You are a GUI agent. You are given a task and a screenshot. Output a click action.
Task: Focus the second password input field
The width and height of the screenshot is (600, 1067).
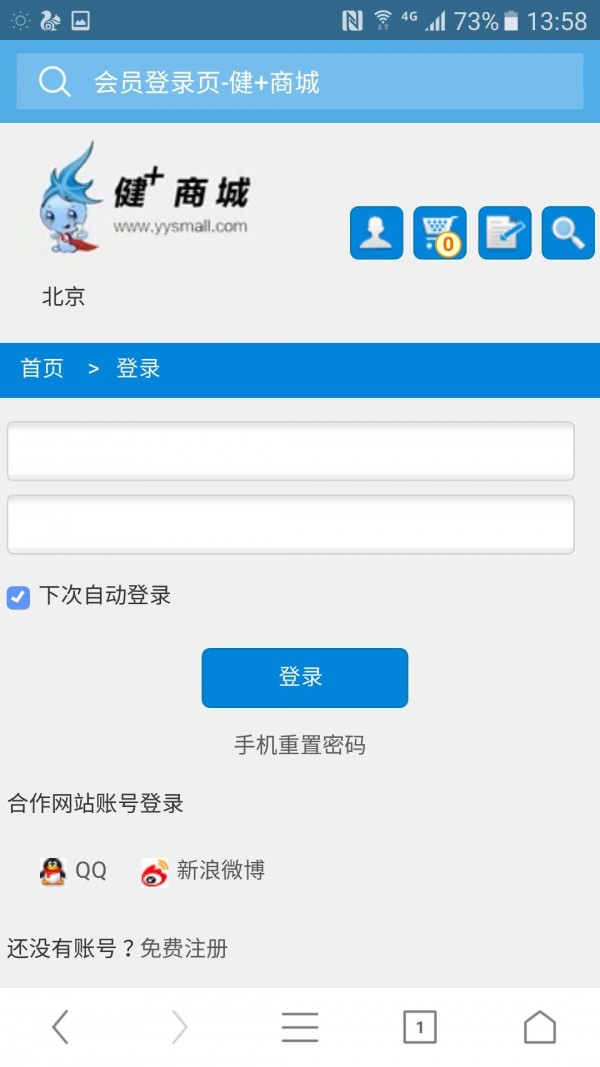(290, 524)
